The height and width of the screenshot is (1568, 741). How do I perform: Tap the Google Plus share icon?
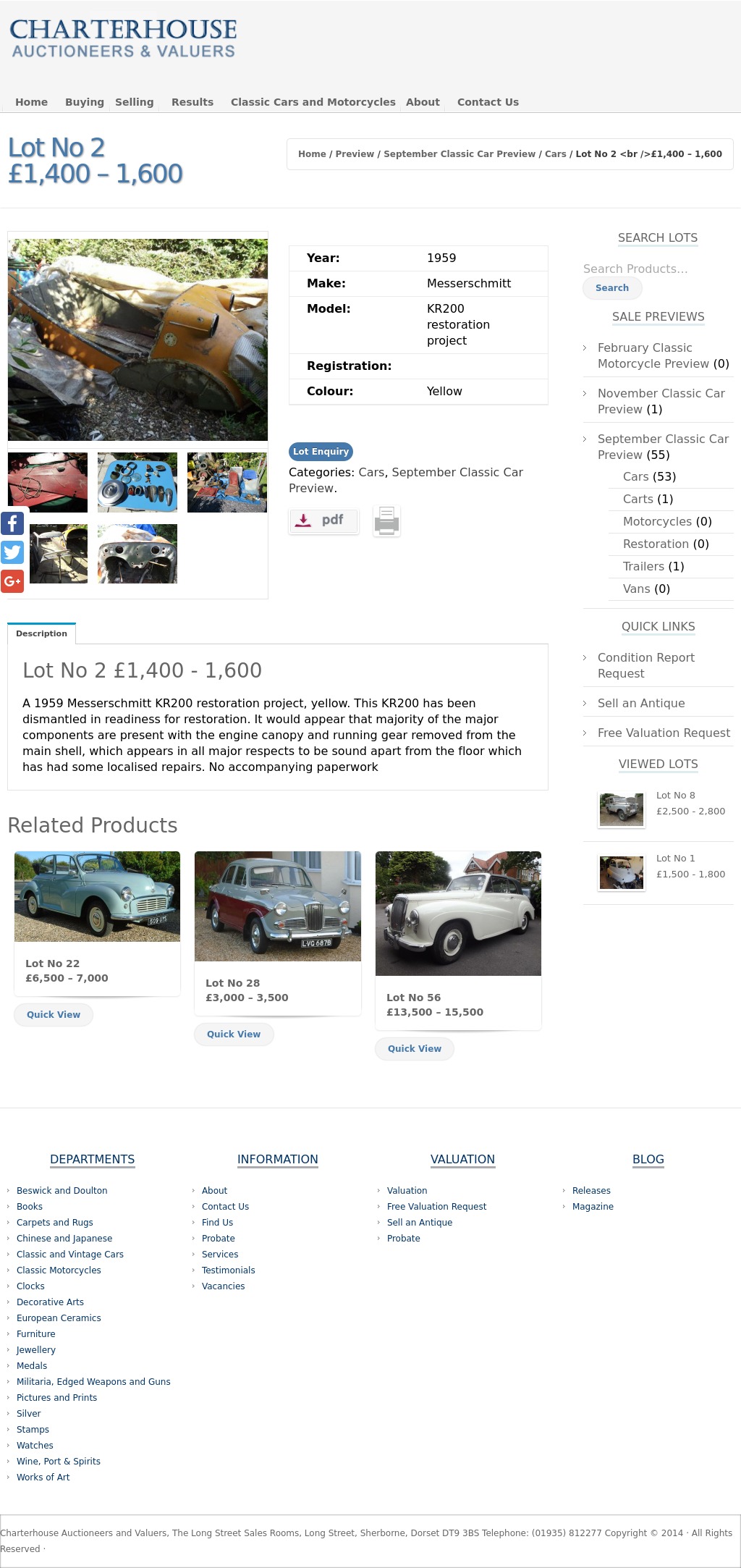click(x=12, y=581)
